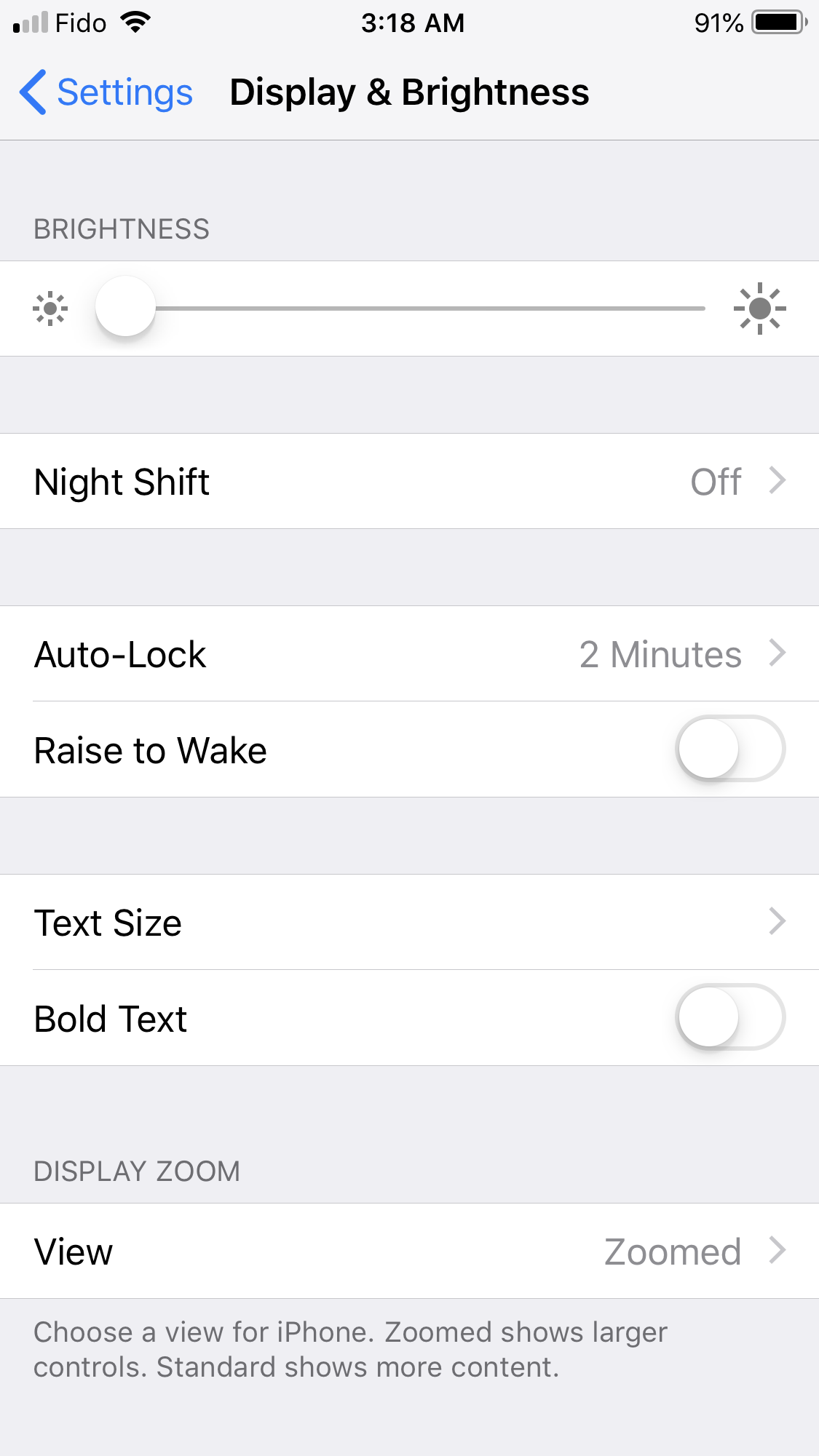Open Auto-Lock options
Image resolution: width=819 pixels, height=1456 pixels.
(409, 654)
